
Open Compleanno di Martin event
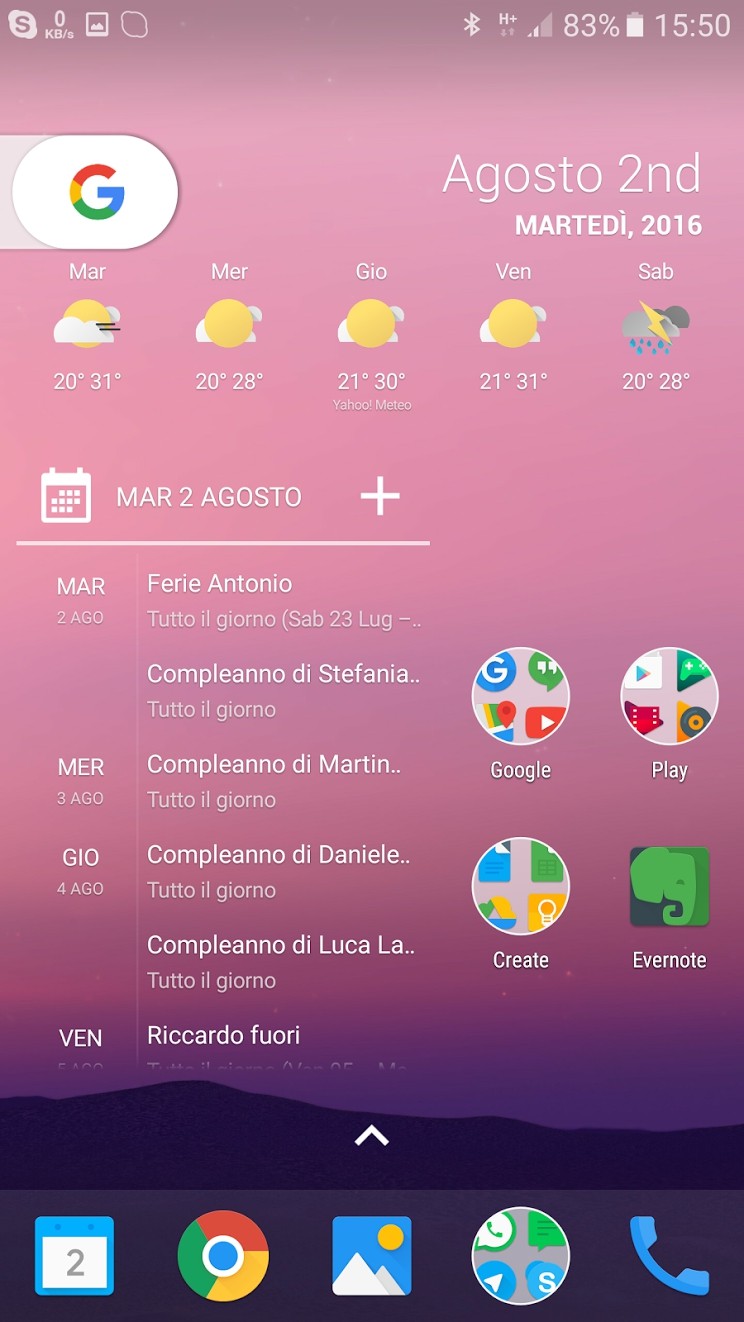pos(284,781)
